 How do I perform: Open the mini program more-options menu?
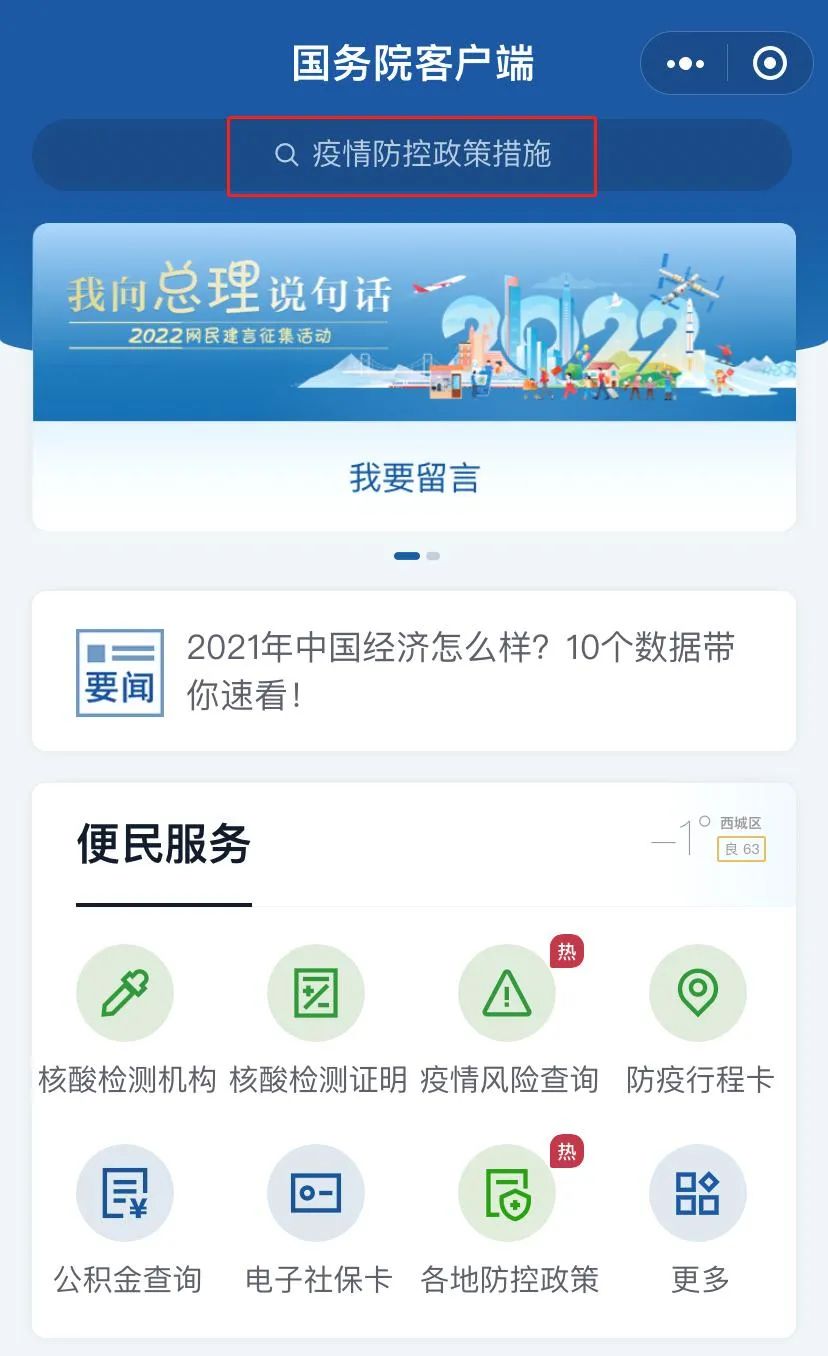685,64
